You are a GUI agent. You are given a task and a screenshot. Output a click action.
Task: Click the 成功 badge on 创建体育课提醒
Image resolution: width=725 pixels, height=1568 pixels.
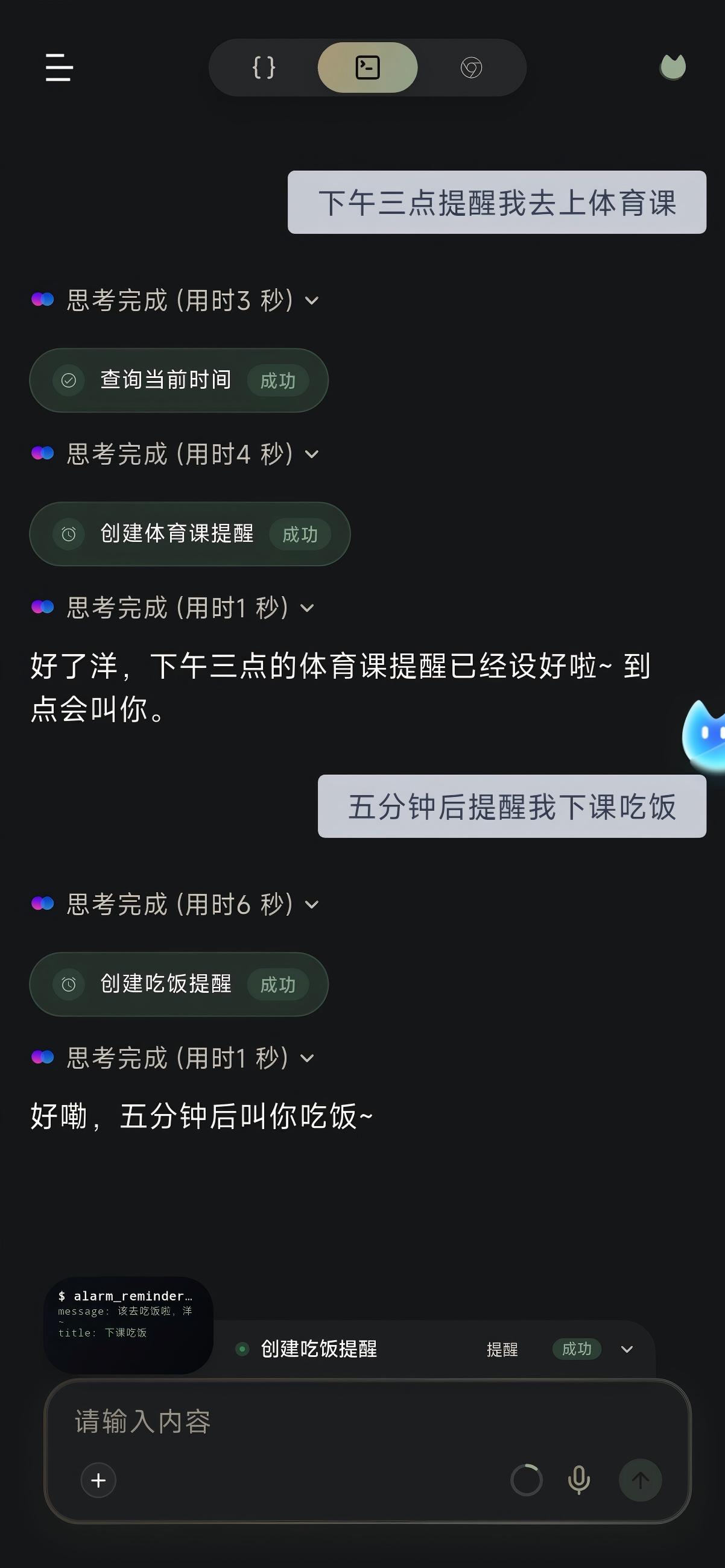coord(300,535)
